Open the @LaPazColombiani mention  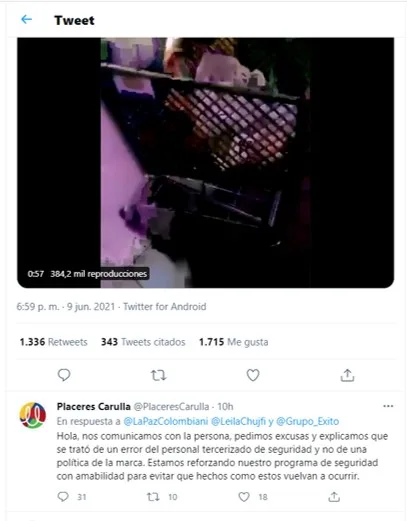tap(166, 421)
